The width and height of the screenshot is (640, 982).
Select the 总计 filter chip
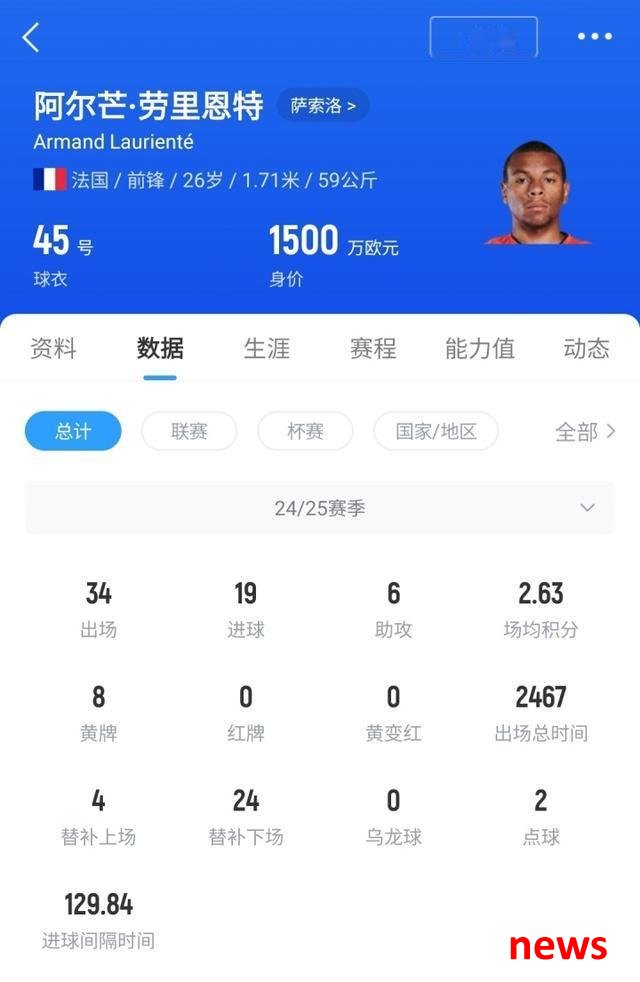pyautogui.click(x=73, y=431)
